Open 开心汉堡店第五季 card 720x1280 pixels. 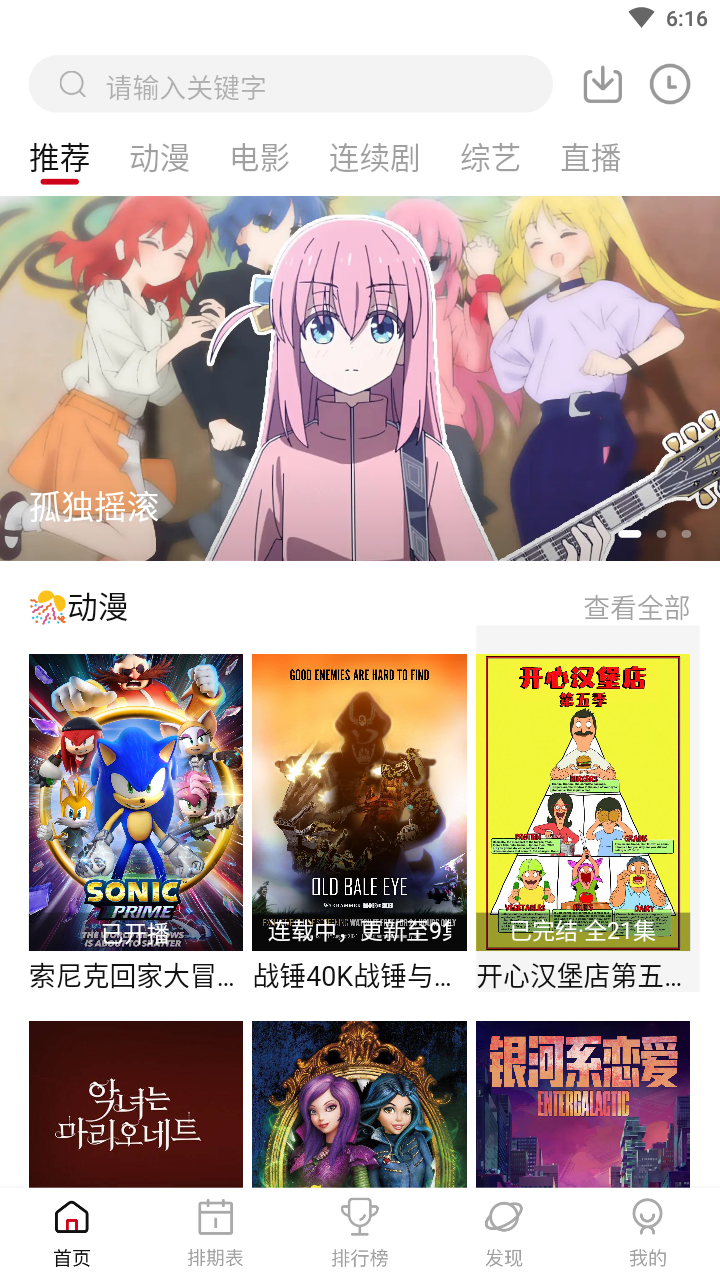[583, 822]
